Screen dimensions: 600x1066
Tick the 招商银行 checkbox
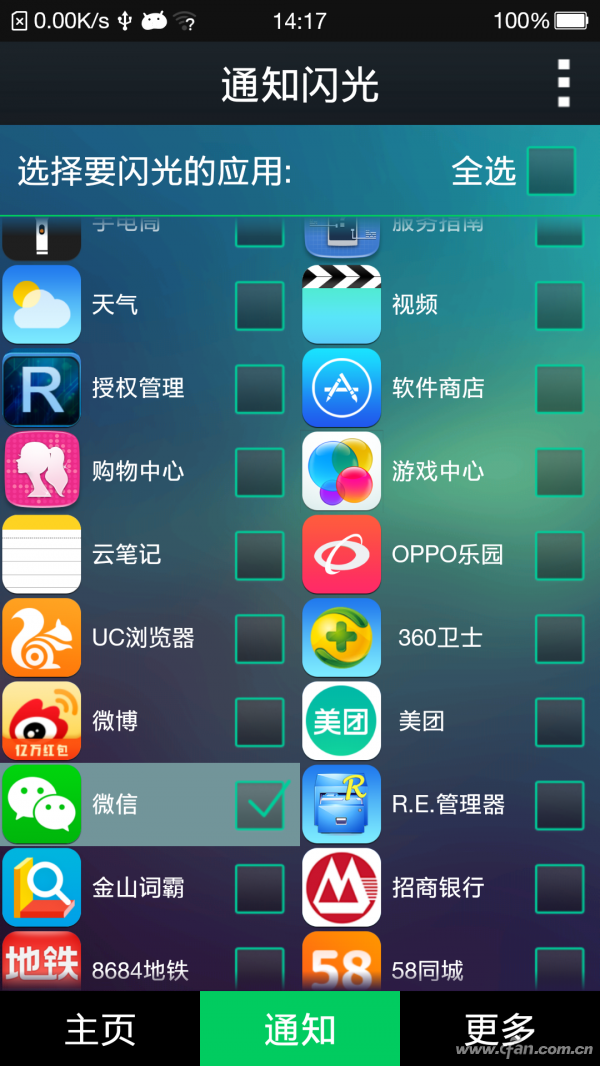560,888
